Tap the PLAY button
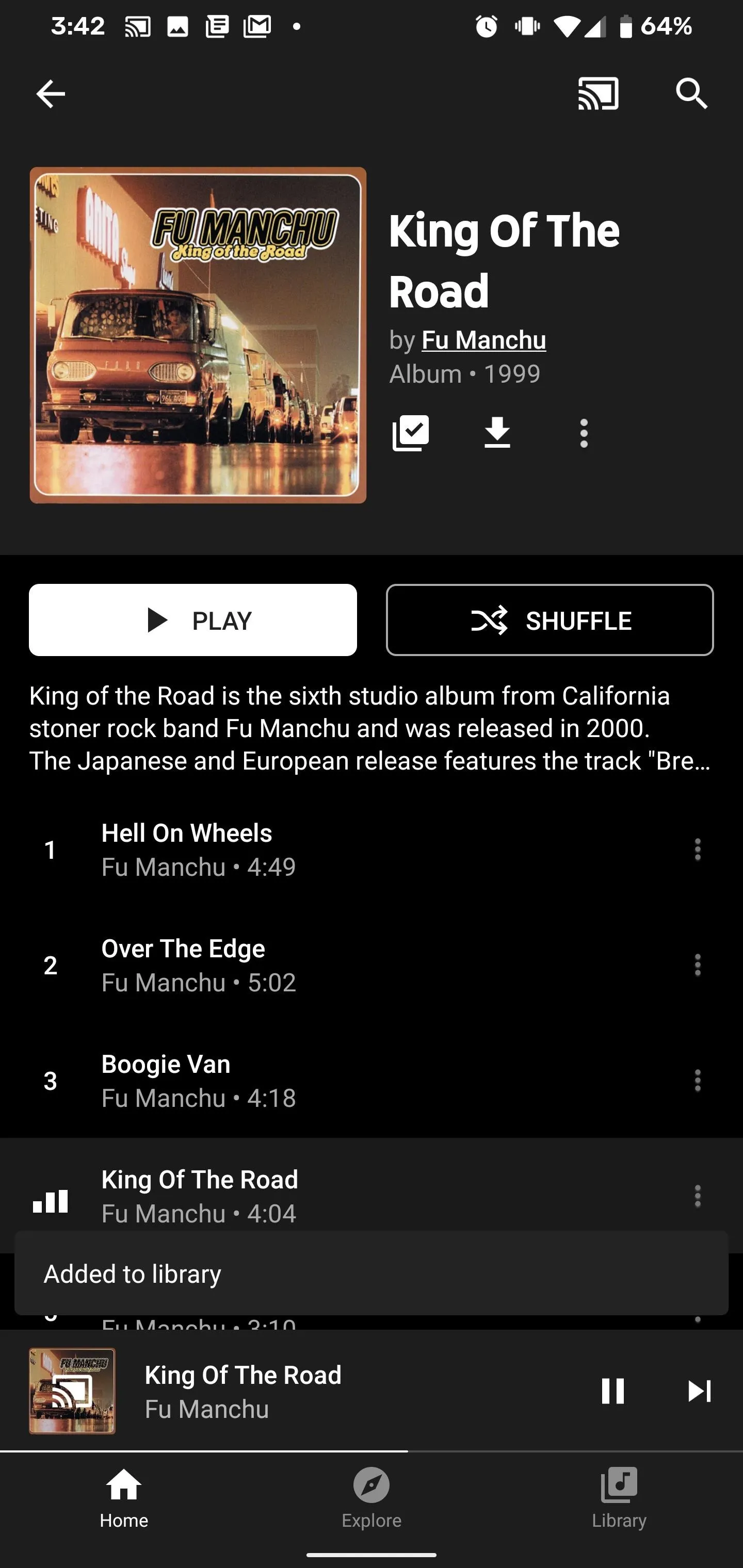This screenshot has height=1568, width=743. click(192, 619)
